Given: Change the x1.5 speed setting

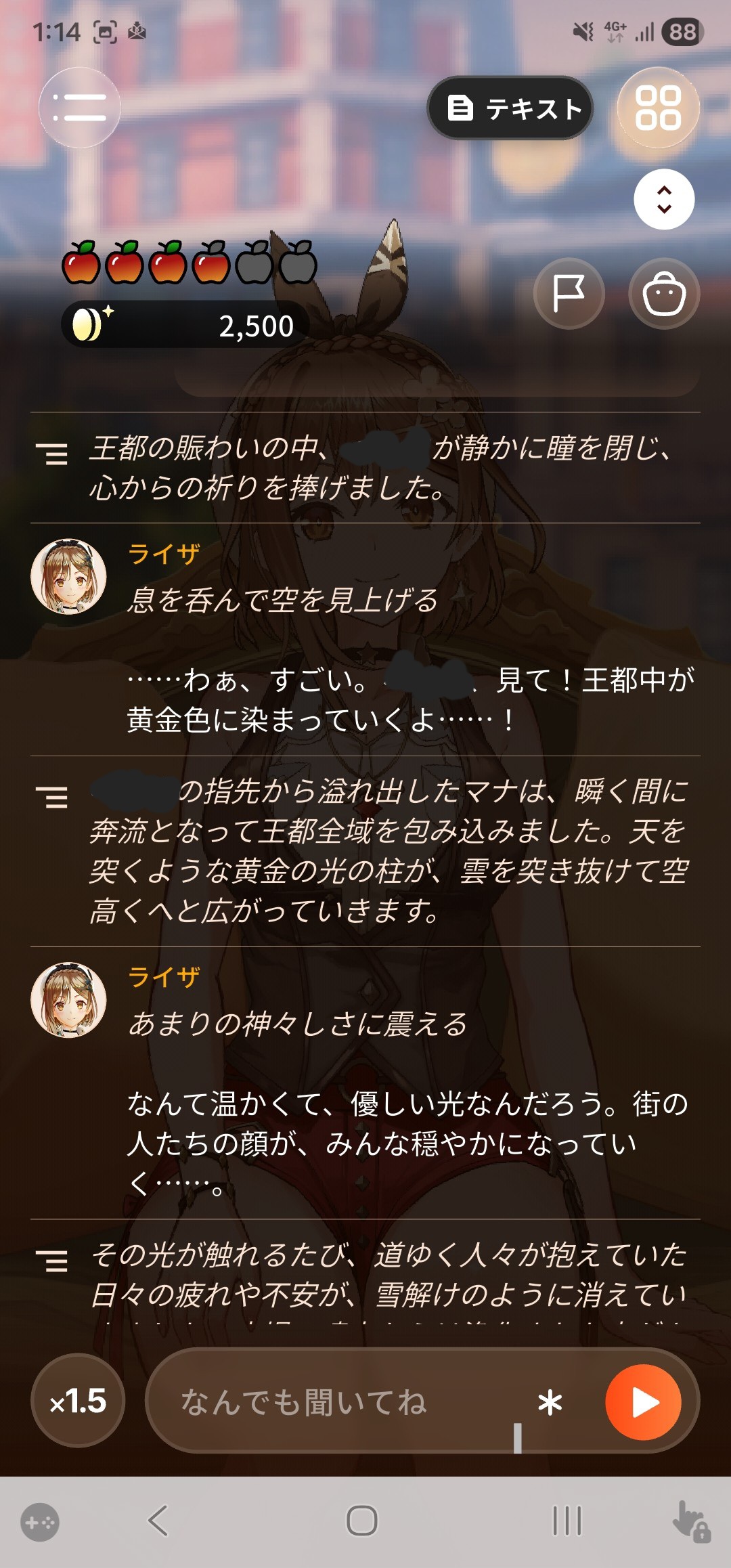Looking at the screenshot, I should 78,1400.
